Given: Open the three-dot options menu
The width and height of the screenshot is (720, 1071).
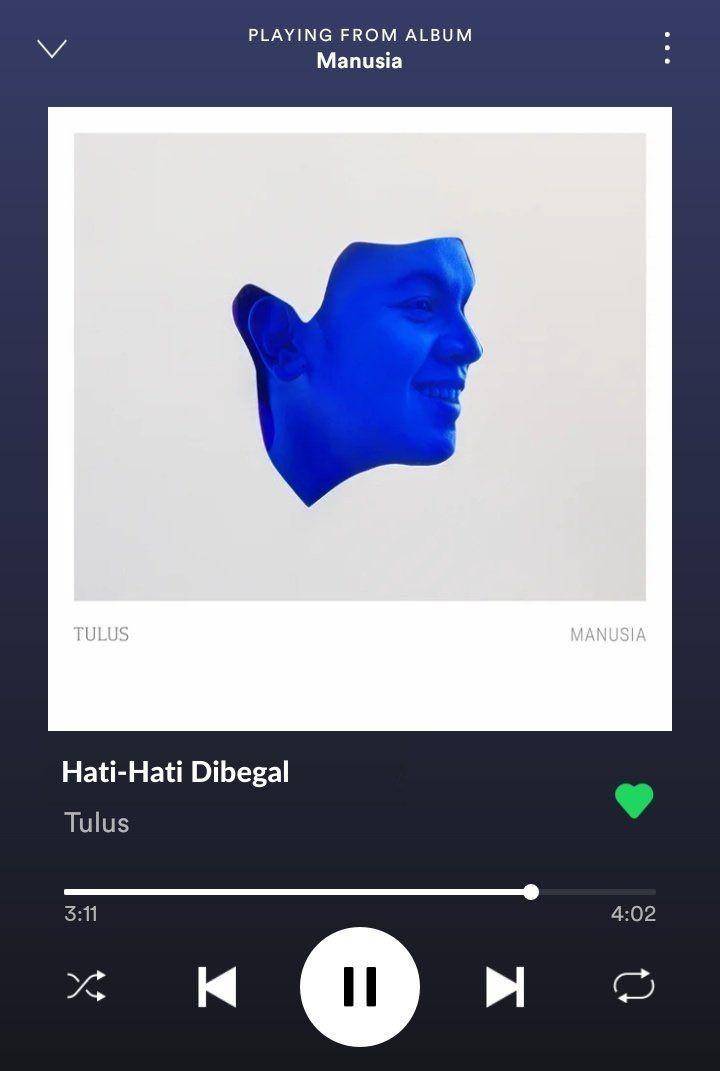Looking at the screenshot, I should (x=667, y=48).
